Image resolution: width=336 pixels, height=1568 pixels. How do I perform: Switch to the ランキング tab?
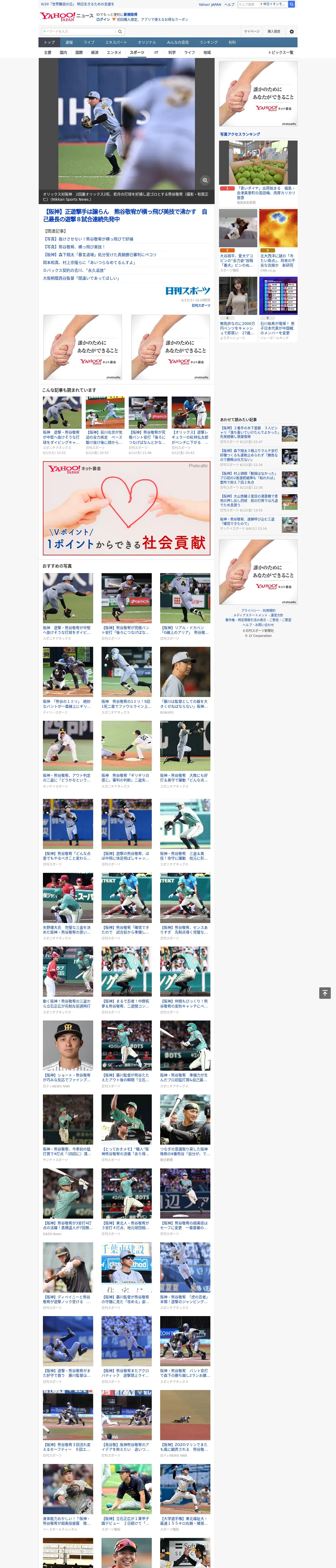coord(209,43)
